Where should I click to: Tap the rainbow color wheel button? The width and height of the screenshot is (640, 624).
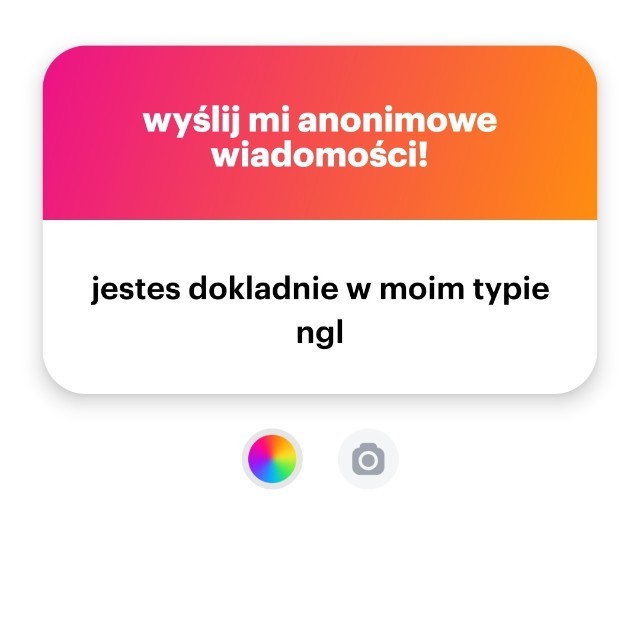[x=272, y=459]
